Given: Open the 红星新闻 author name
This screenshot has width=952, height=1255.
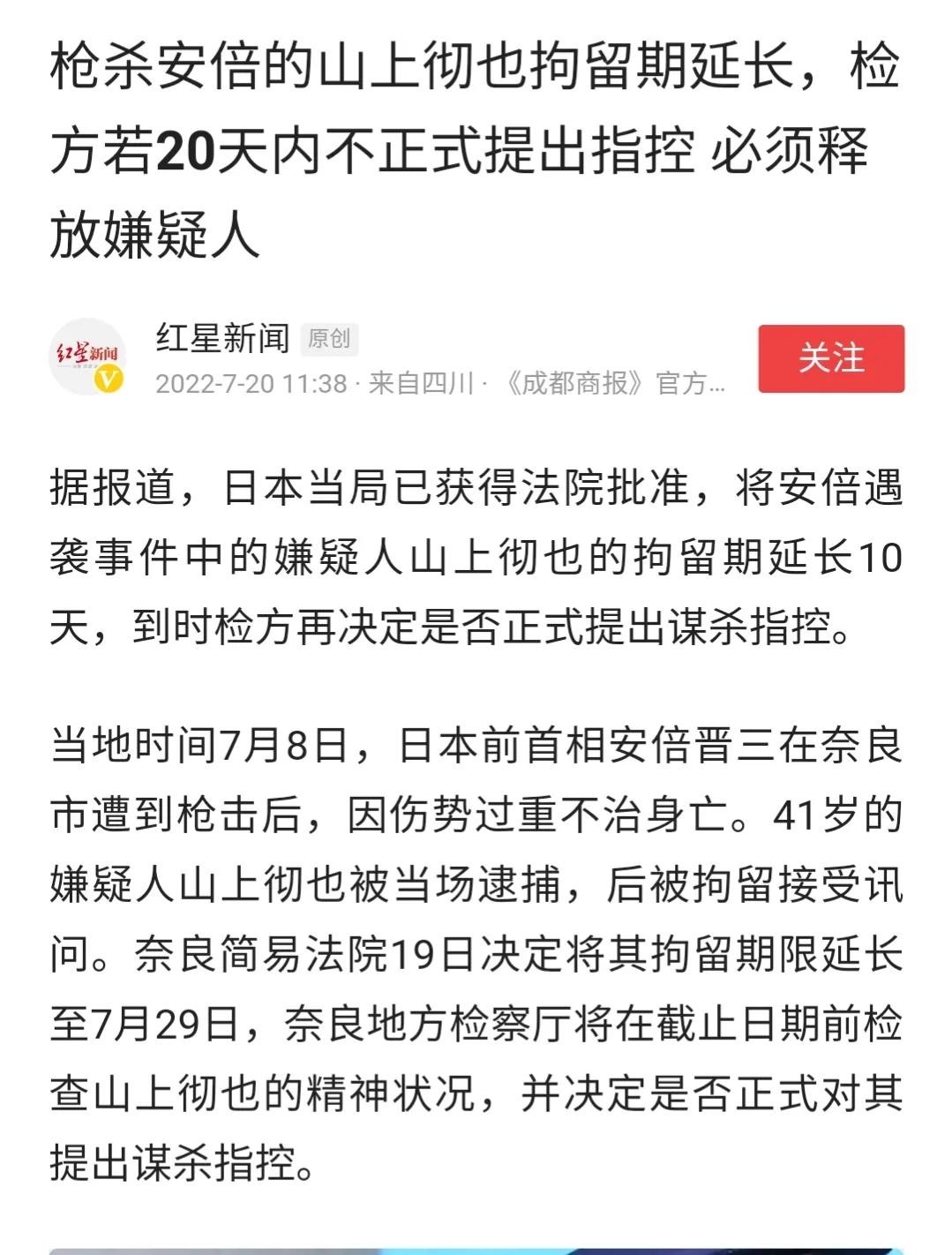Looking at the screenshot, I should (x=222, y=338).
